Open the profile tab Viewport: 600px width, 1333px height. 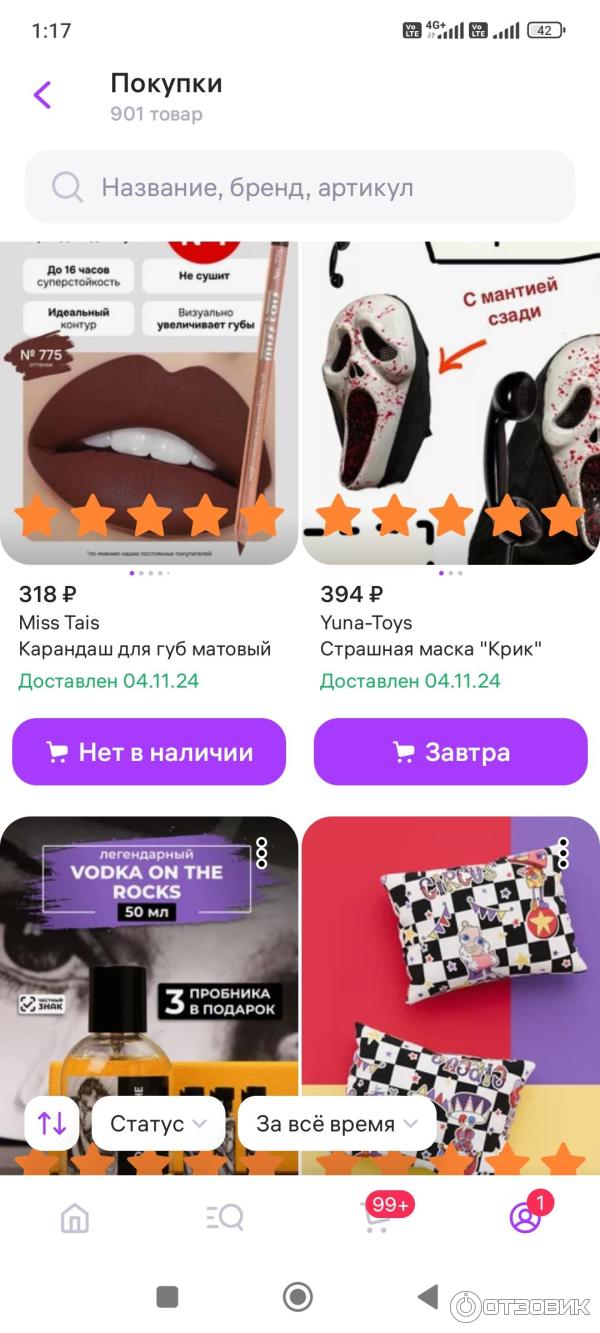pyautogui.click(x=525, y=1217)
